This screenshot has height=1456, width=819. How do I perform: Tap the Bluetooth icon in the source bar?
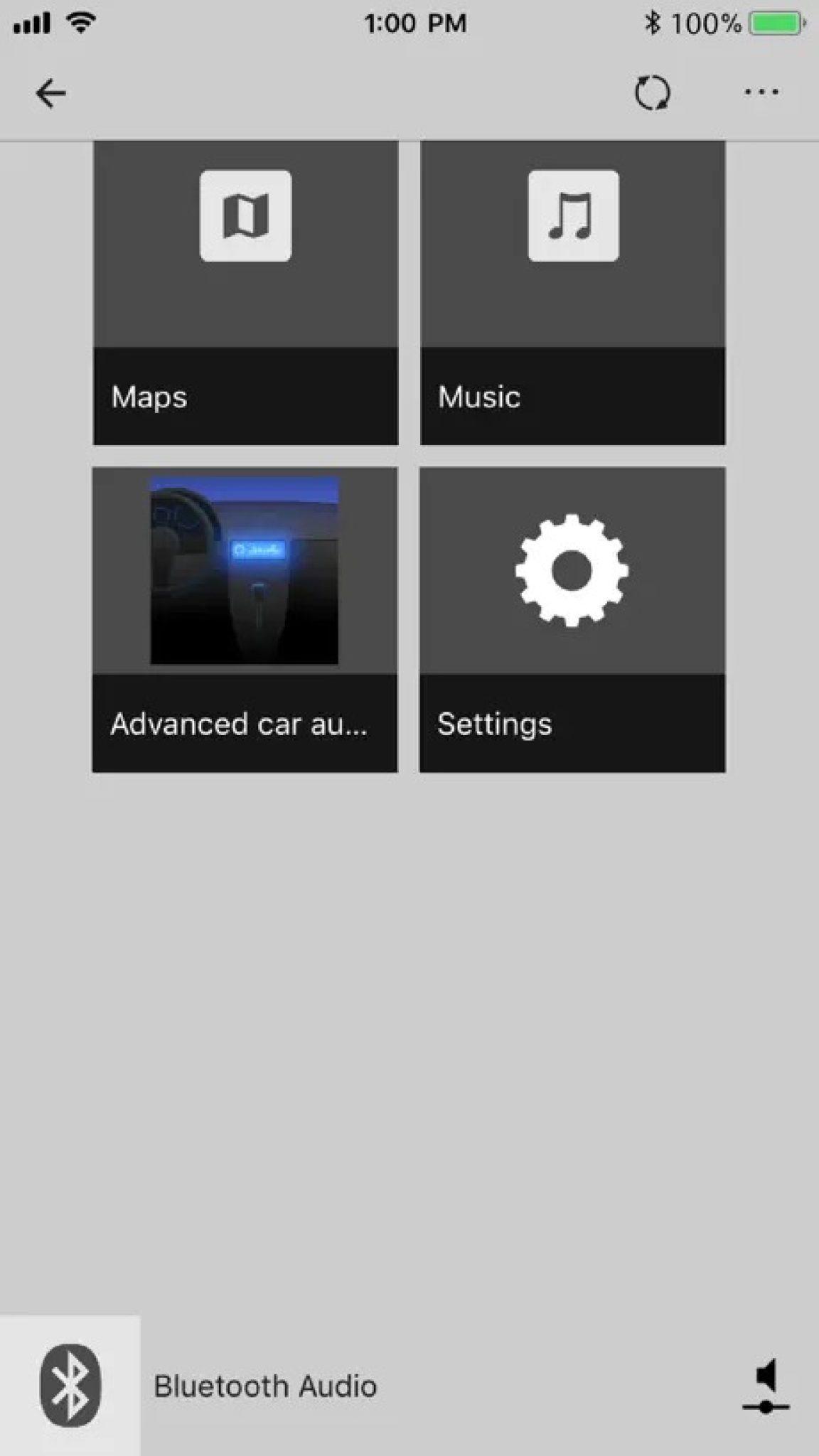click(68, 1385)
